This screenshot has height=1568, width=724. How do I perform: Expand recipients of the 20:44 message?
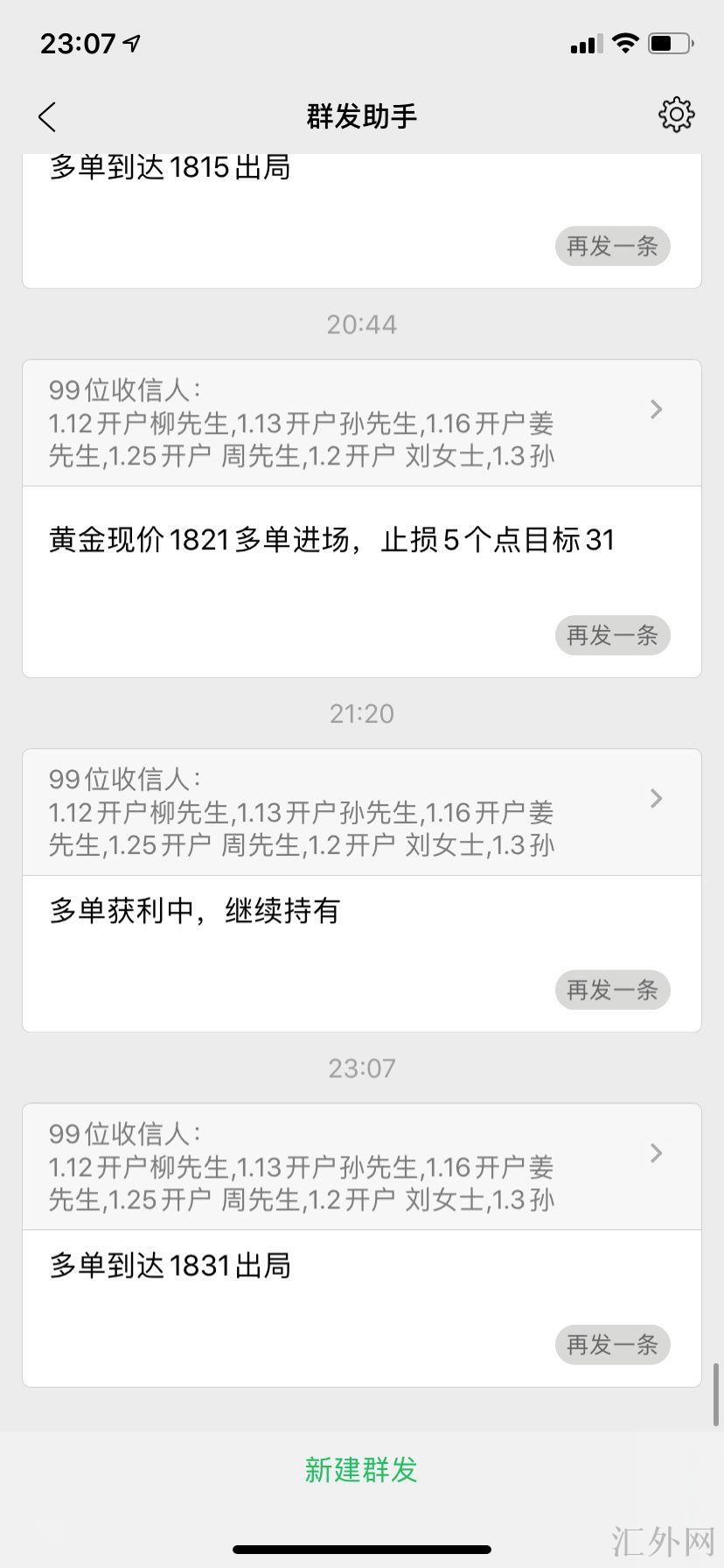pyautogui.click(x=656, y=409)
